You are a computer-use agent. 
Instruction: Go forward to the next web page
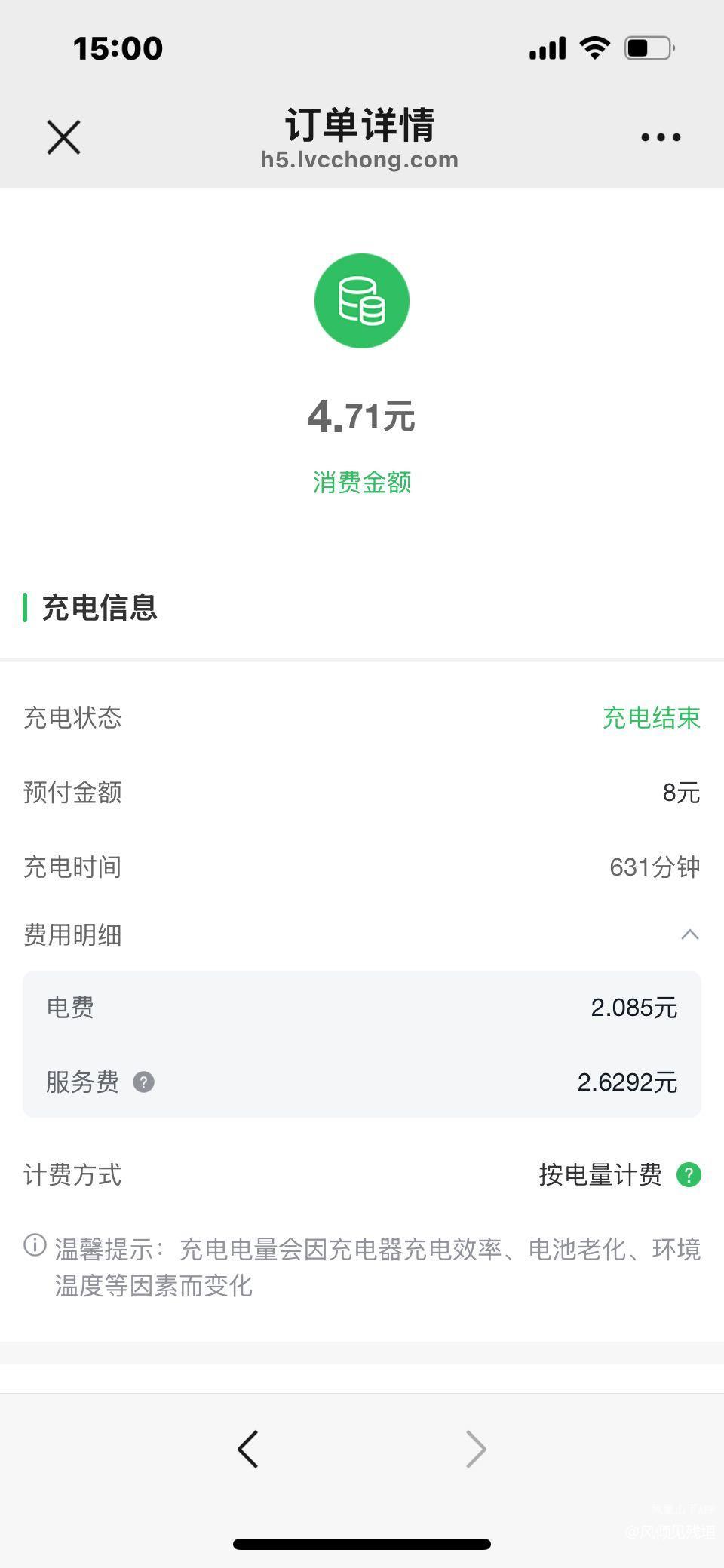(x=476, y=1449)
